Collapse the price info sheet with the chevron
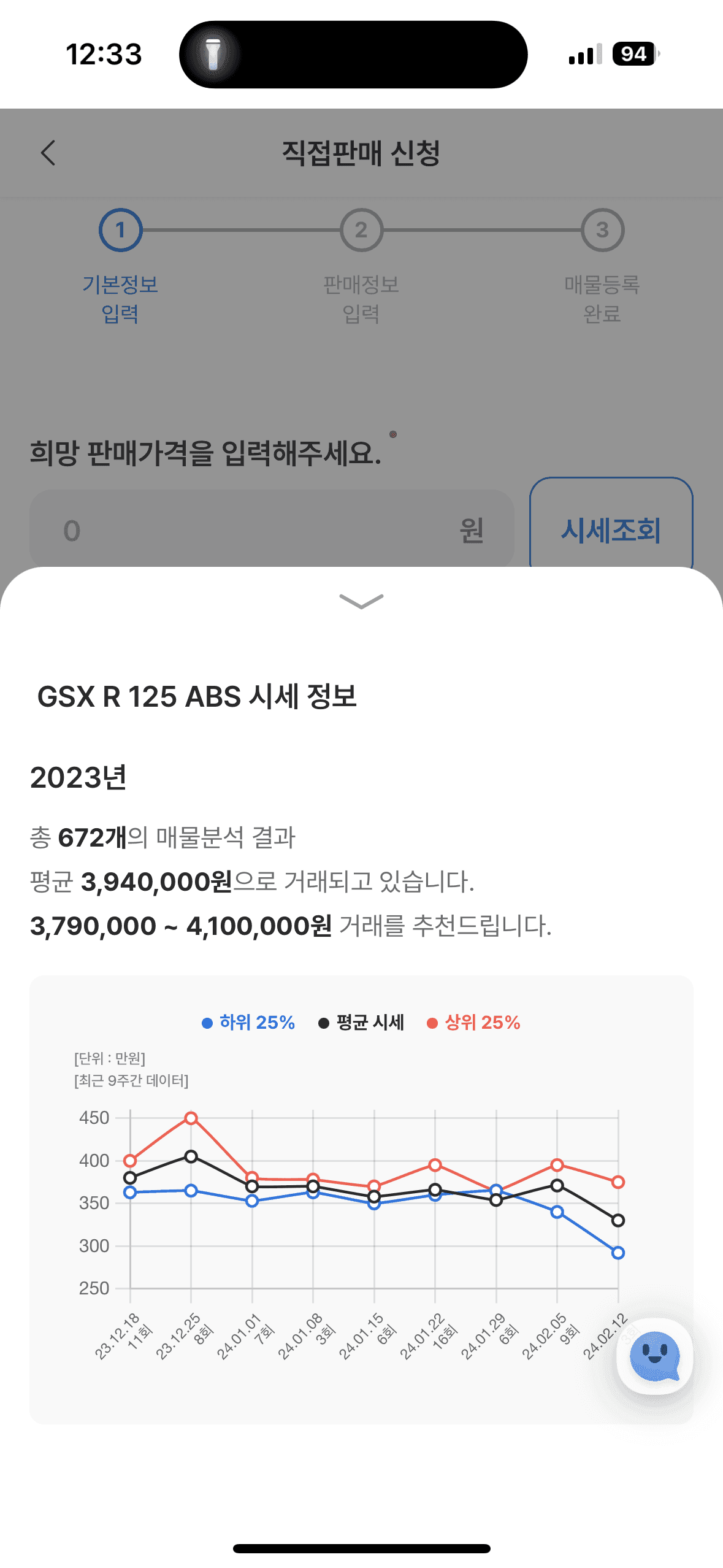The width and height of the screenshot is (723, 1568). 361,601
